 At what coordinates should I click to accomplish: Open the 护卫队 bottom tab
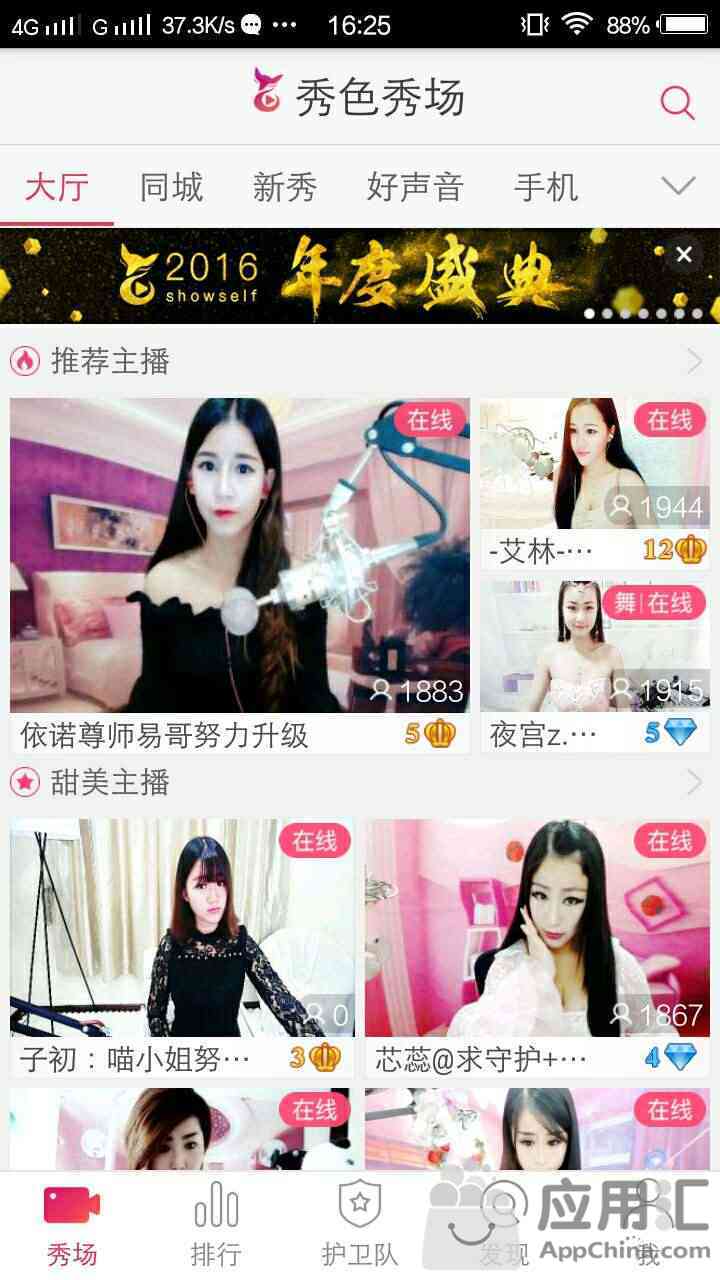[x=360, y=1225]
